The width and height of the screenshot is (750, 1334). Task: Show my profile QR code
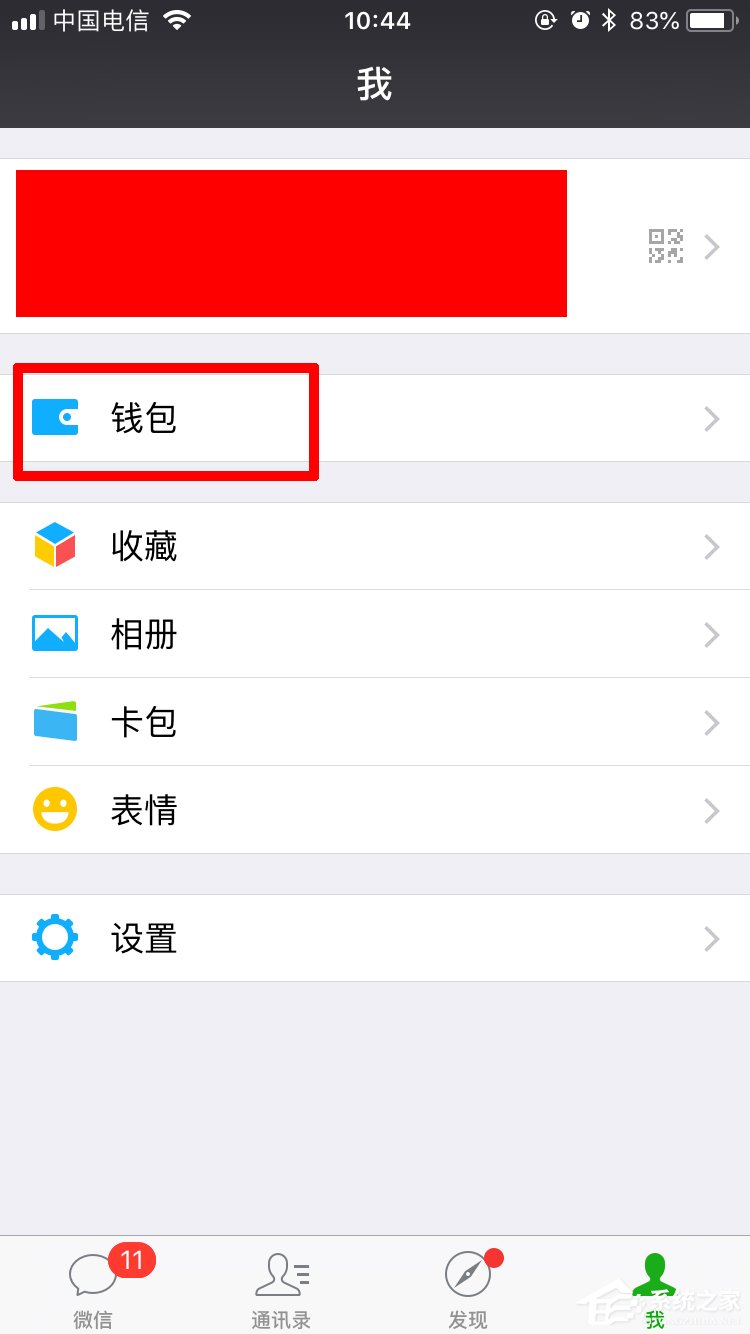[x=665, y=246]
